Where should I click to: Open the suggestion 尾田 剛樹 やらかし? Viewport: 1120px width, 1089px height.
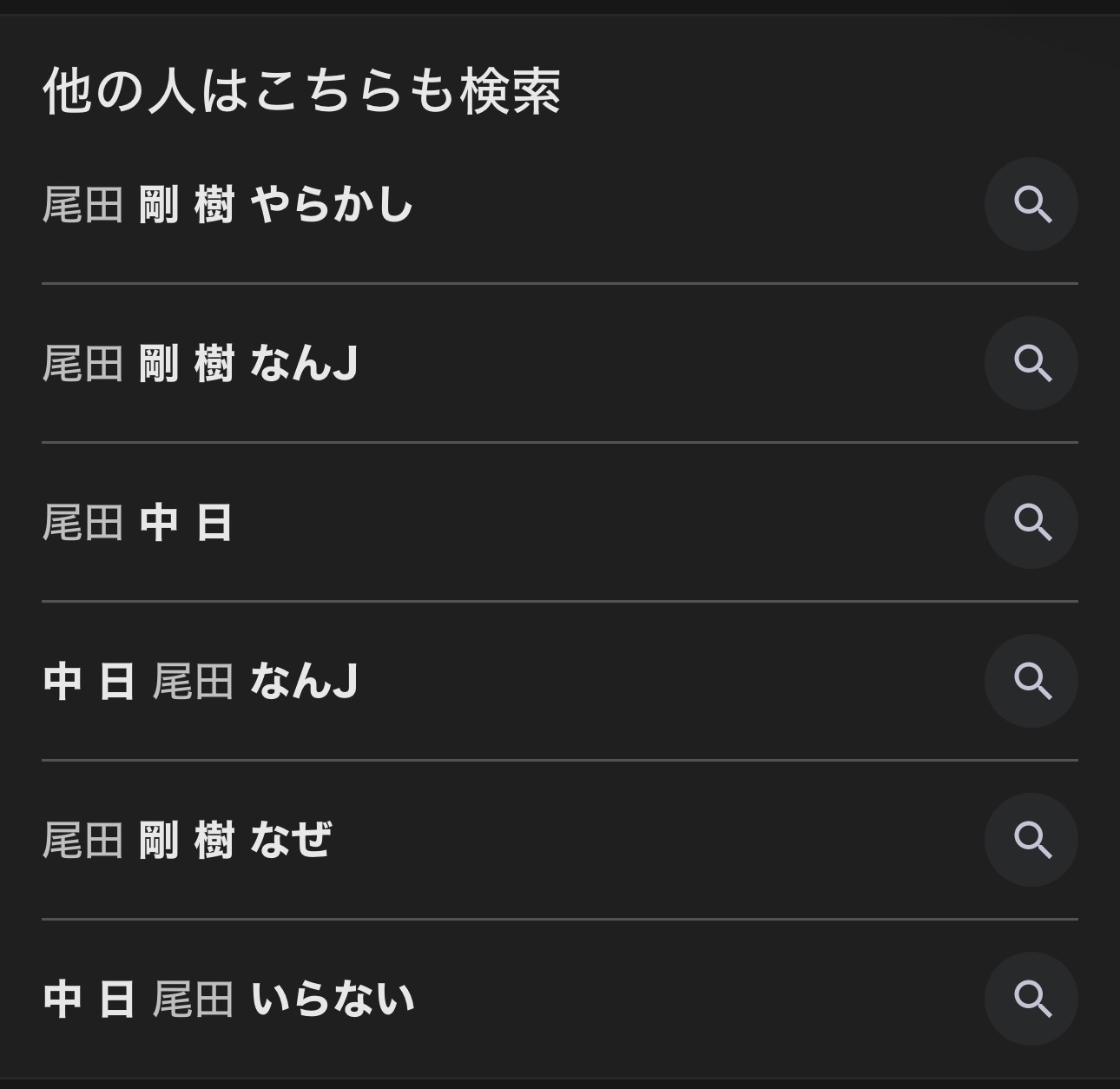pos(227,206)
